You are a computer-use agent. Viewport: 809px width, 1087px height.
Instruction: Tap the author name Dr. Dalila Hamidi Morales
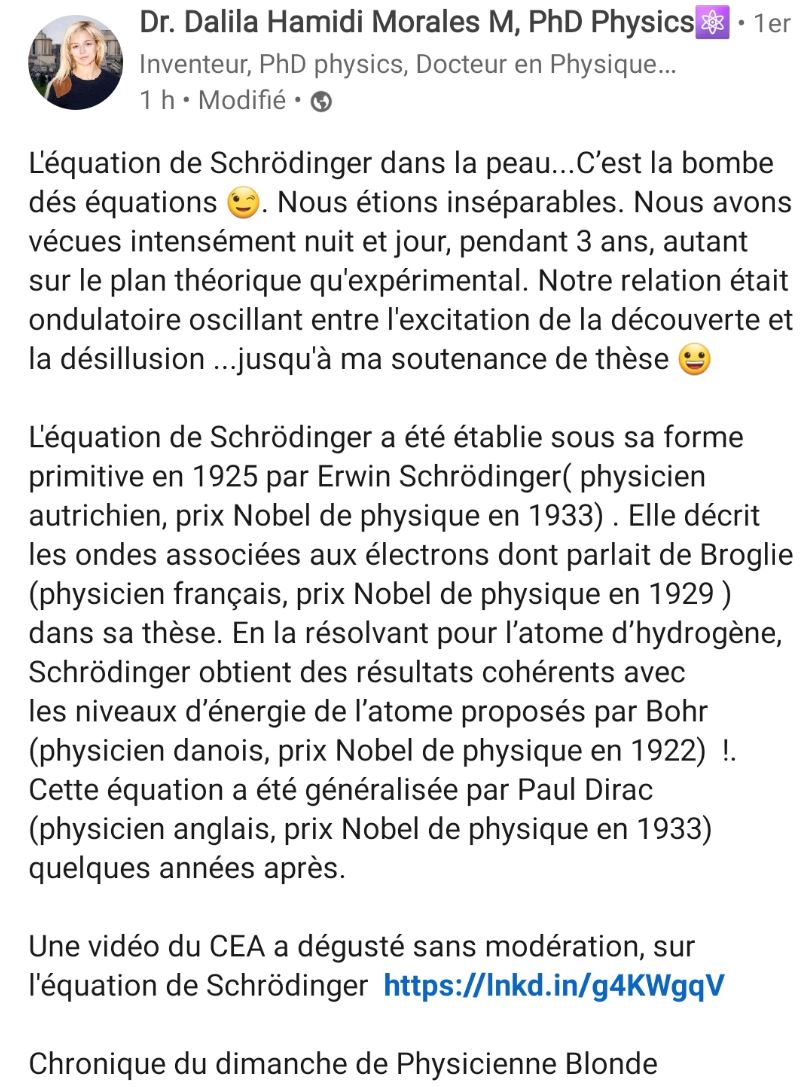(415, 21)
